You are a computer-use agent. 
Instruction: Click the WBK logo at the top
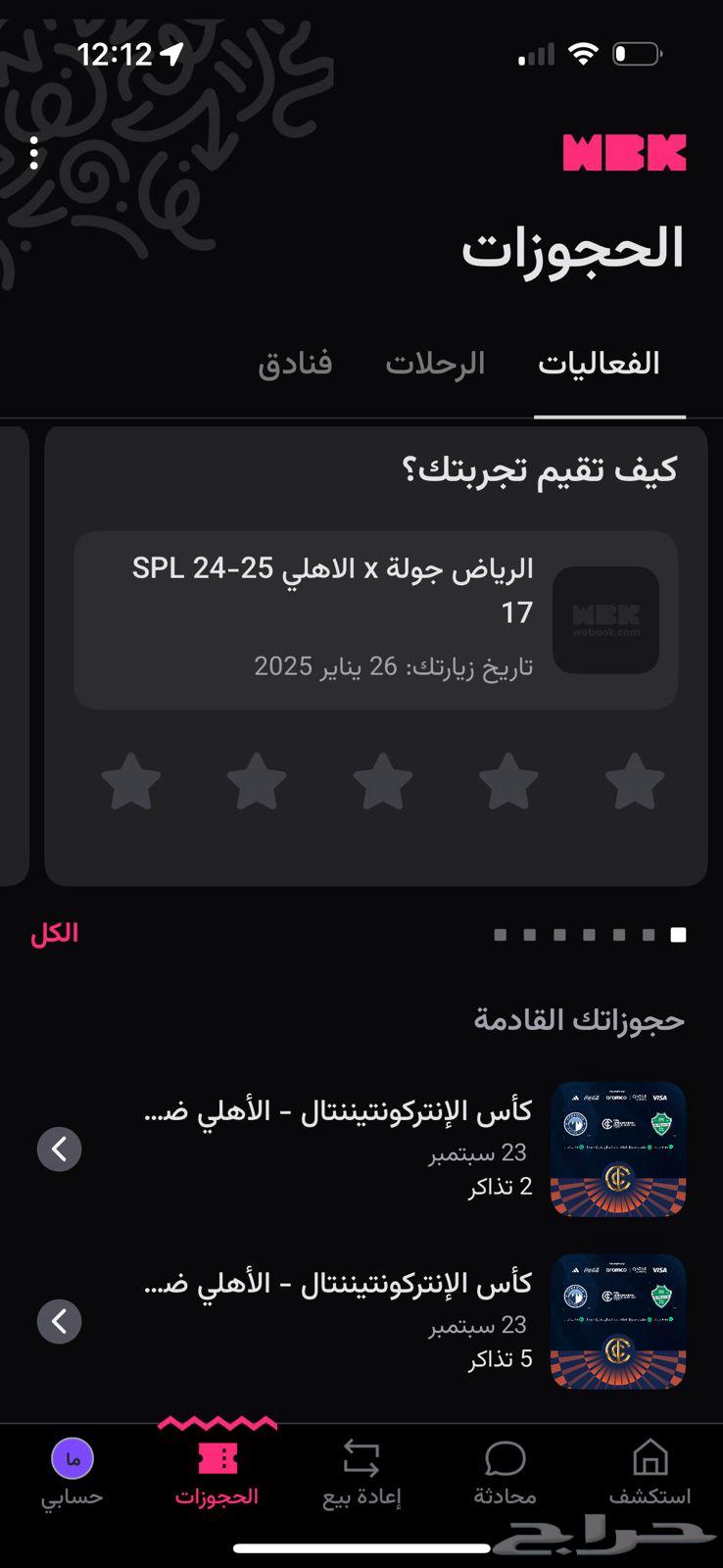(626, 152)
